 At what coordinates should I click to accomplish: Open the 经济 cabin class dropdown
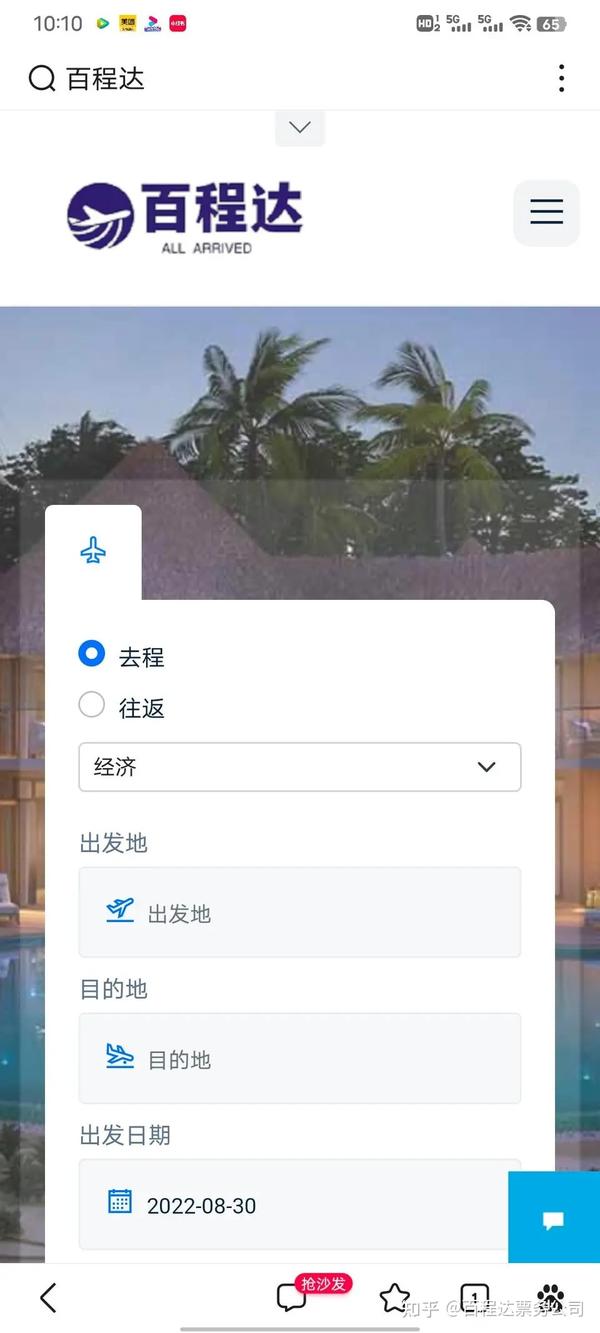[300, 767]
